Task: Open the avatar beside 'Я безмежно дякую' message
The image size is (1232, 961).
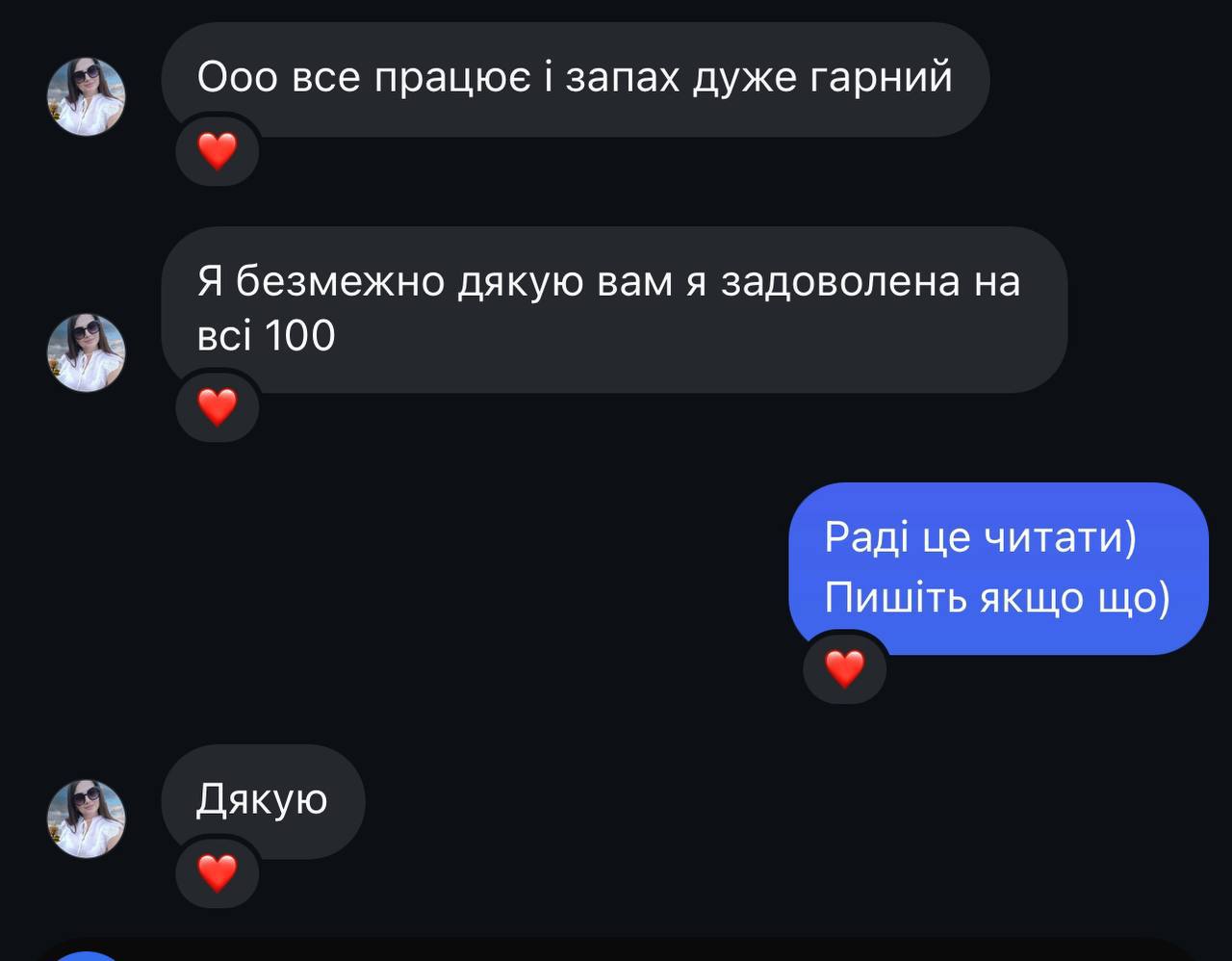Action: click(87, 352)
